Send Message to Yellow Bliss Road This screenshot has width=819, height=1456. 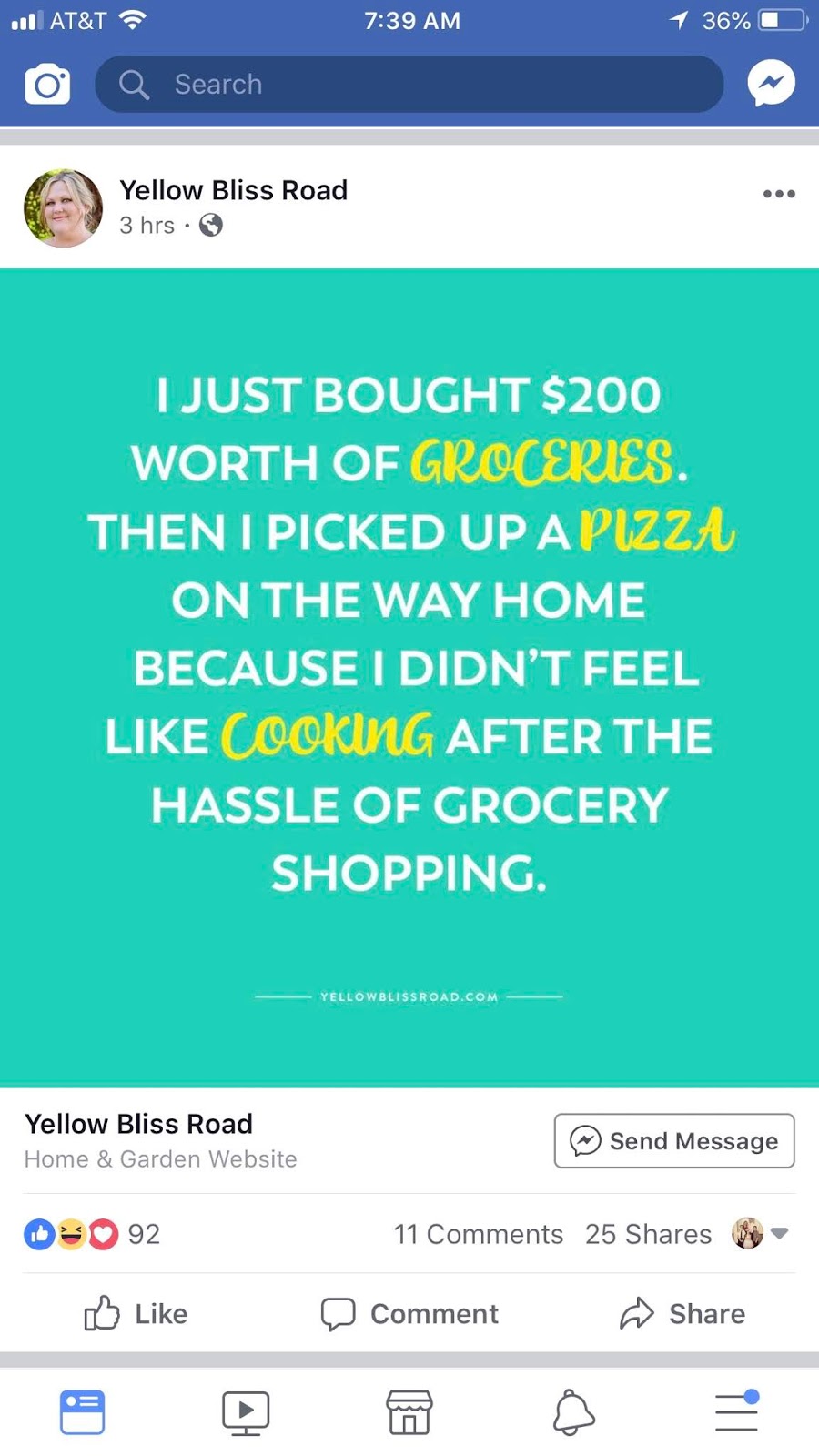[x=674, y=1141]
